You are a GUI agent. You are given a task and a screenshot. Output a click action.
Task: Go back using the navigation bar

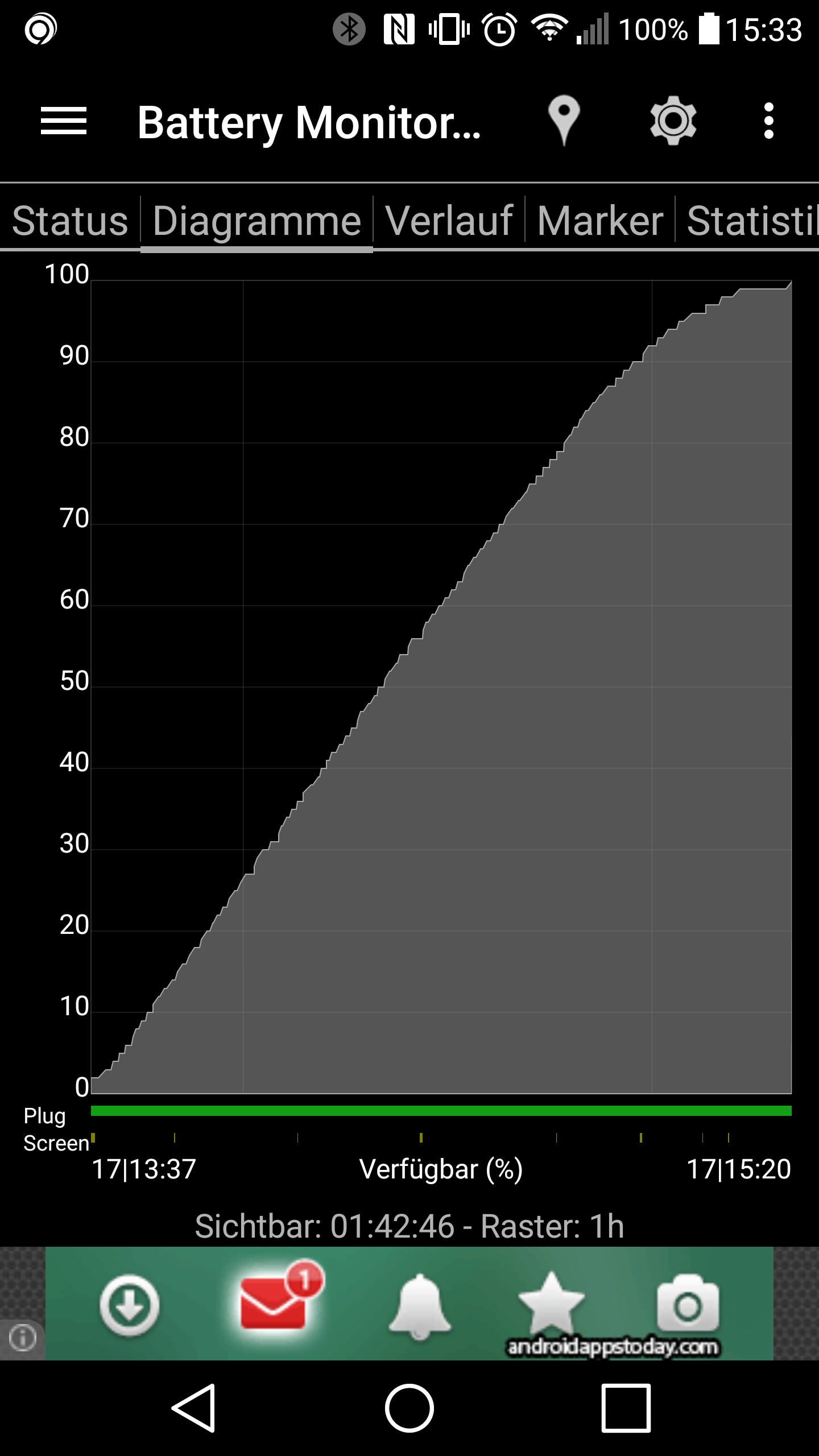tap(193, 1408)
